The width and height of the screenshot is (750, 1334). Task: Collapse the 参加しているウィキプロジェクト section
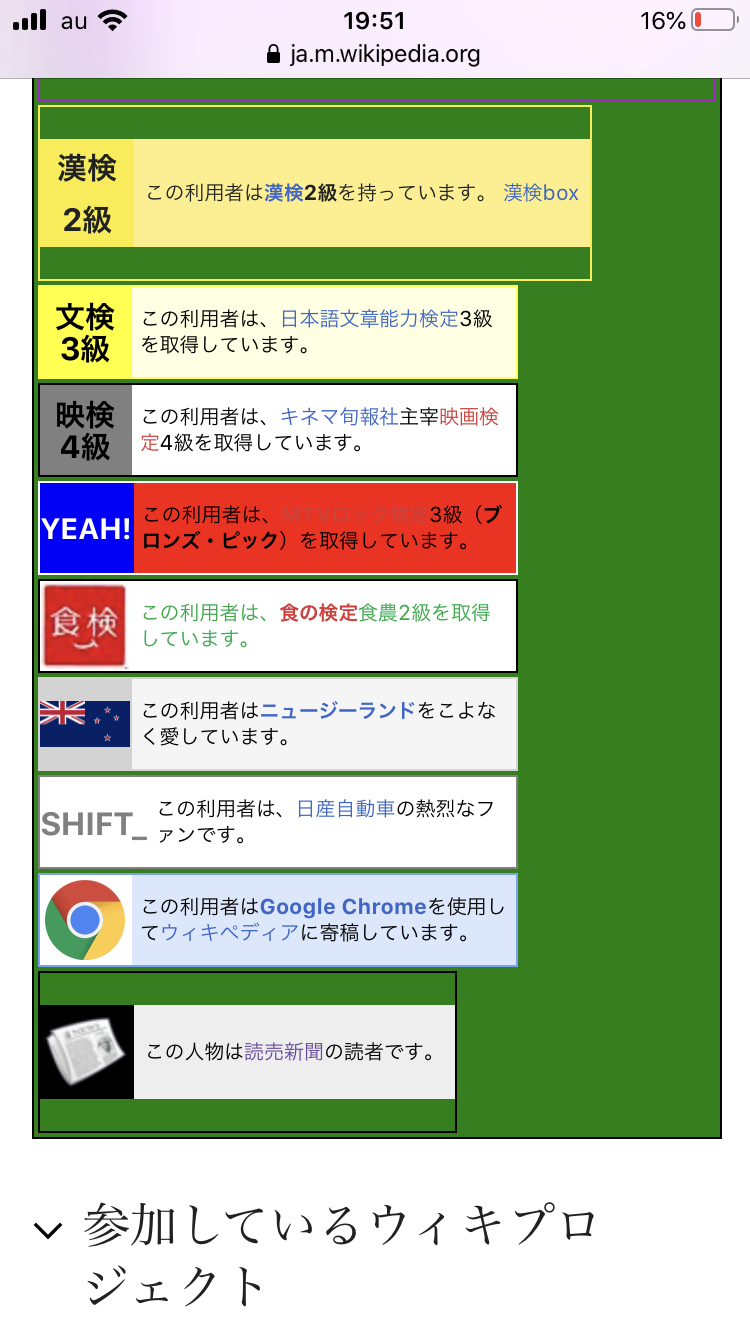tap(48, 1229)
